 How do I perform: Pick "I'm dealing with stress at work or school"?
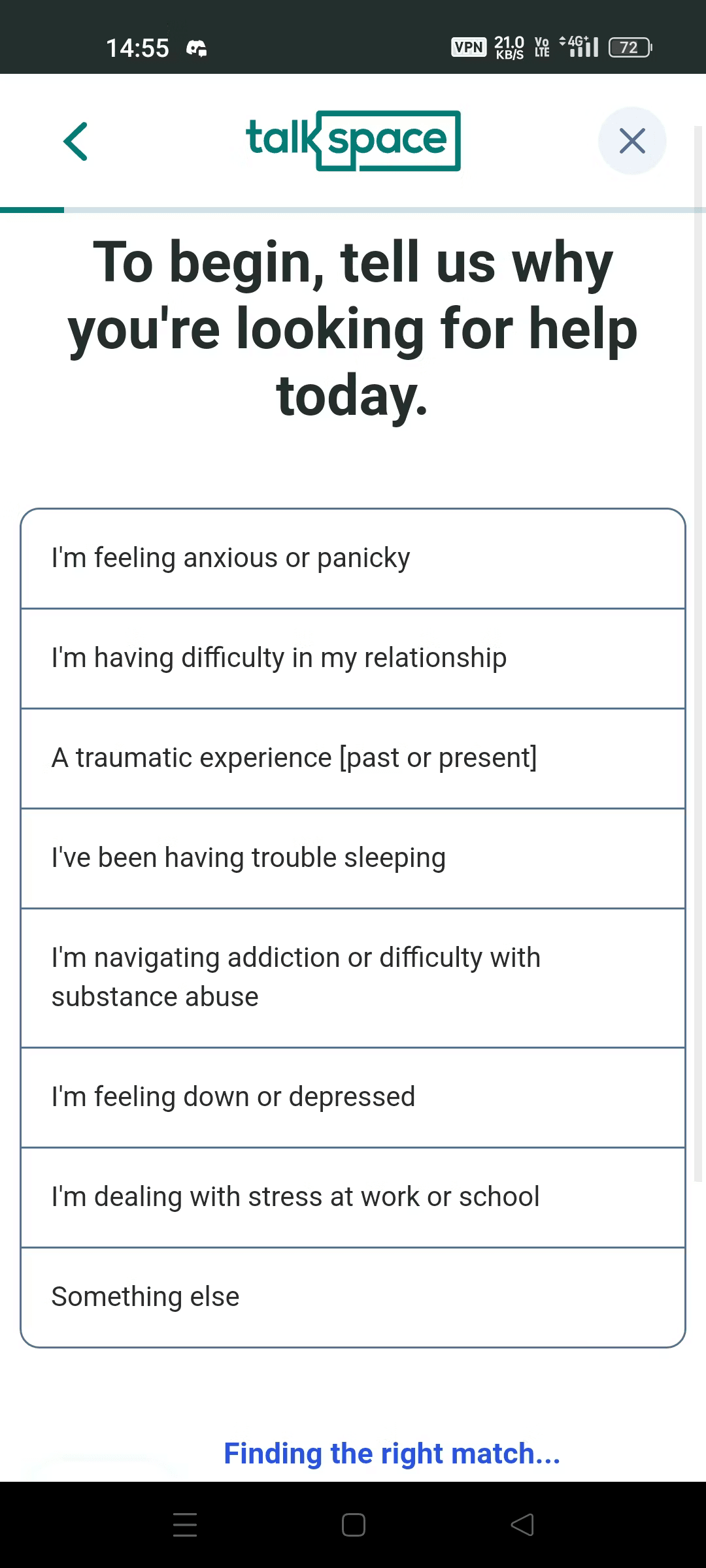(353, 1198)
